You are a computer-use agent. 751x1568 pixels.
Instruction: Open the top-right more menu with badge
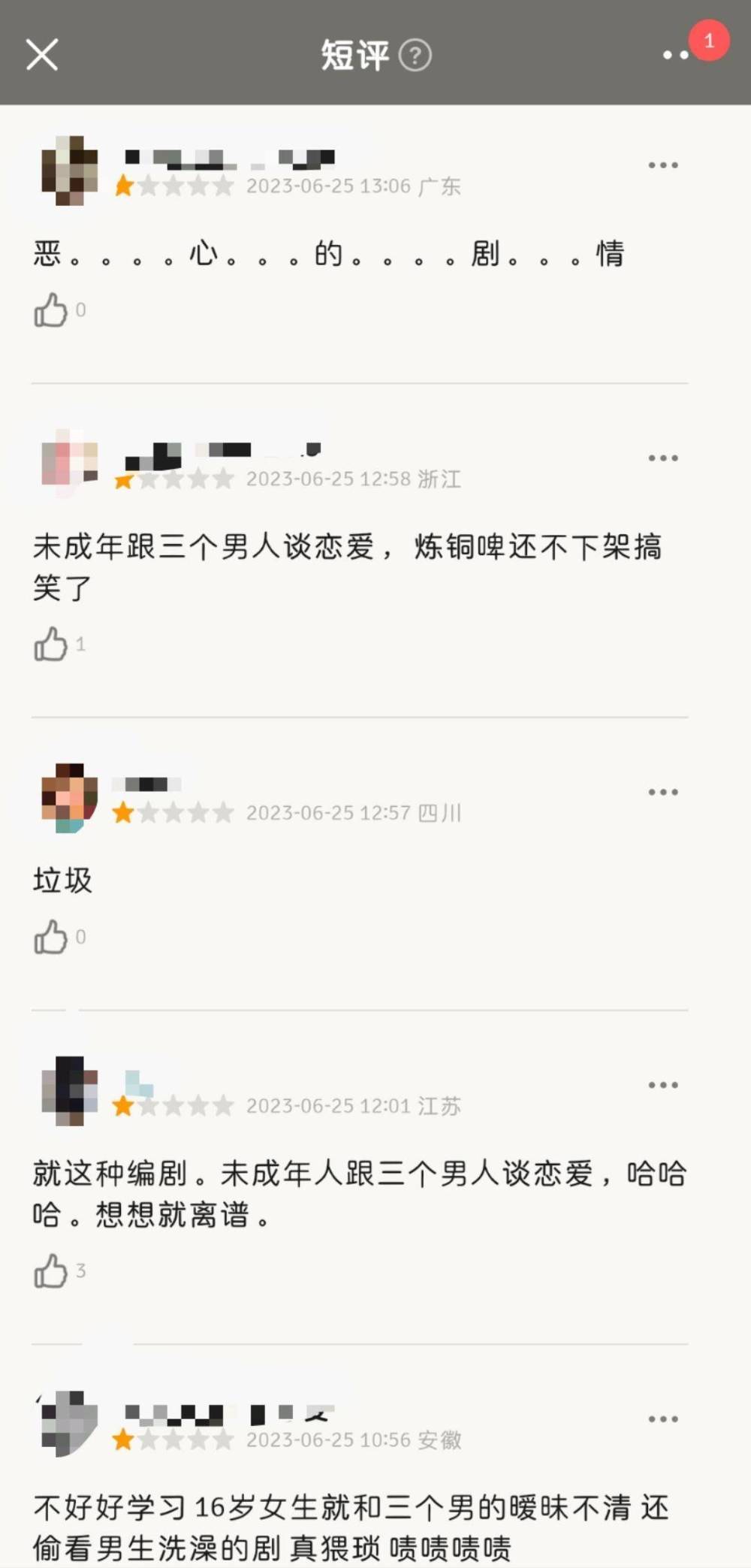[x=676, y=55]
